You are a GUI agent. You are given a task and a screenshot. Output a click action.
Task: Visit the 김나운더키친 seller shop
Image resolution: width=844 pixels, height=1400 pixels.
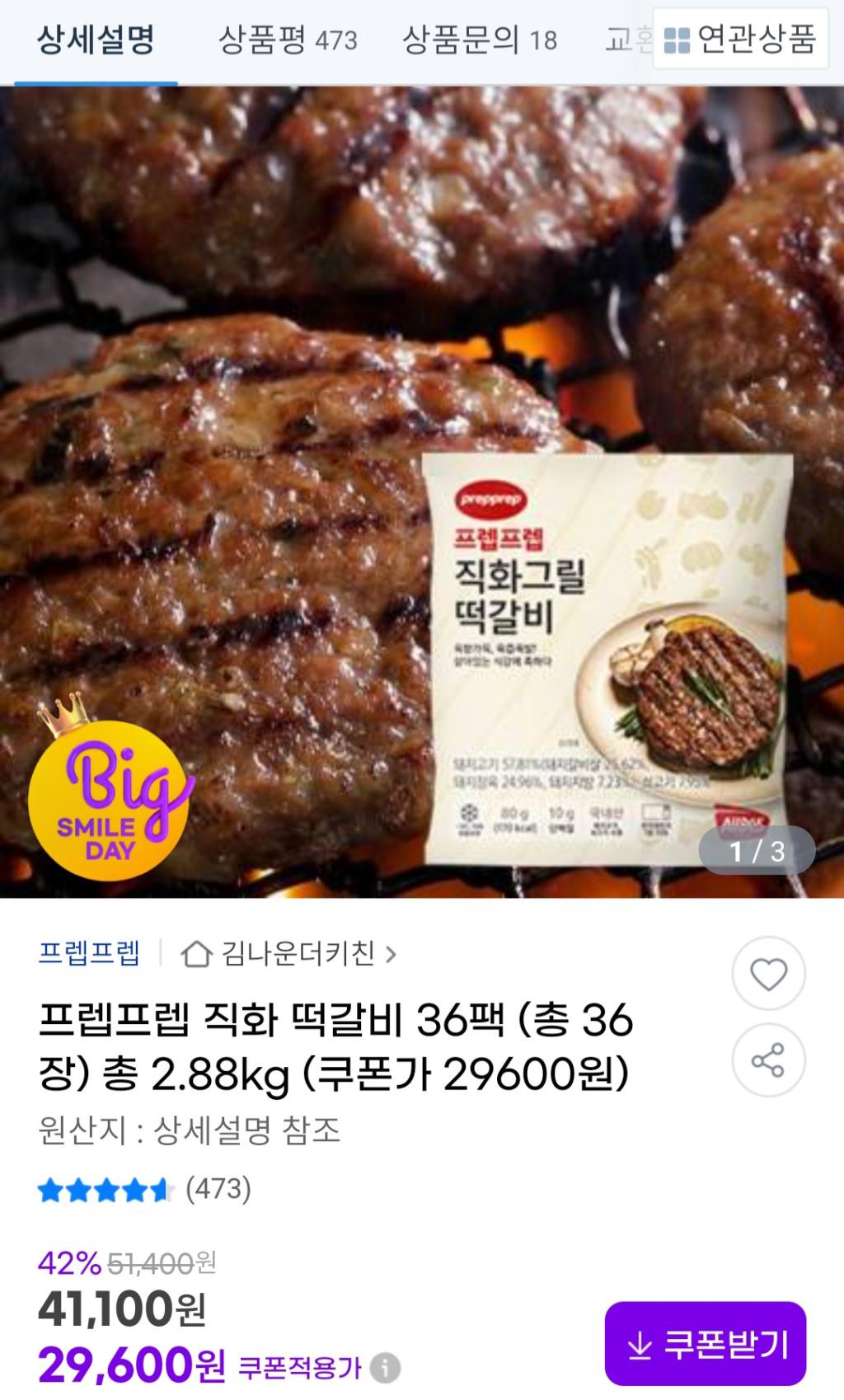[290, 954]
